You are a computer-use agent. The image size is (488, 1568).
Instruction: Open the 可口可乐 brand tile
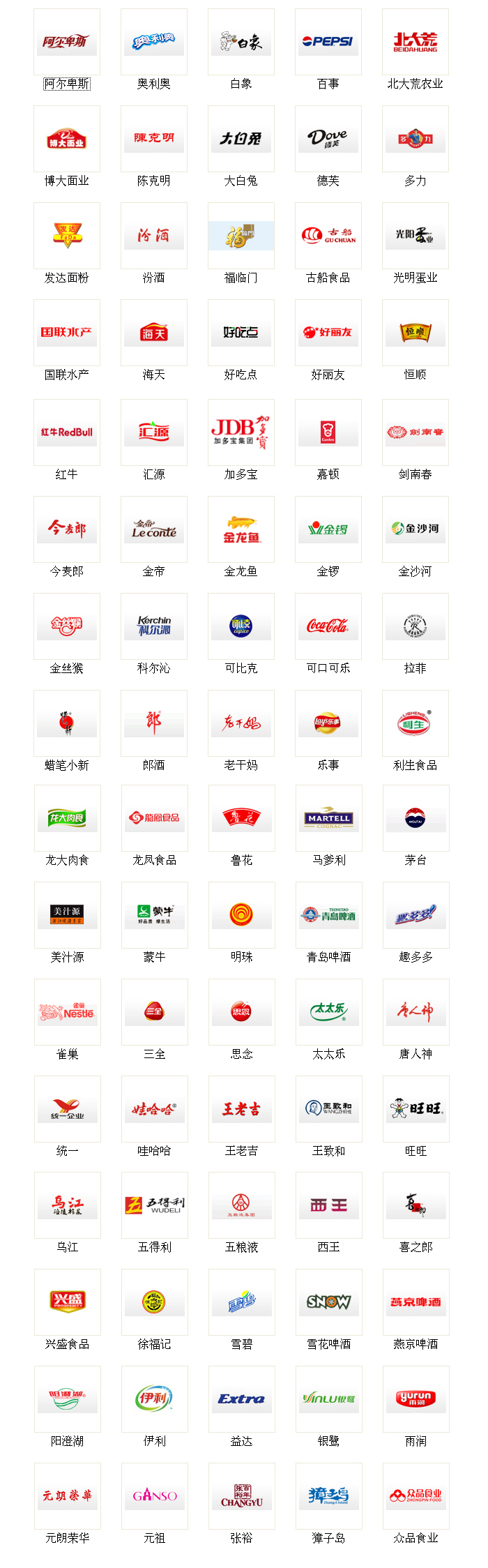coord(328,626)
